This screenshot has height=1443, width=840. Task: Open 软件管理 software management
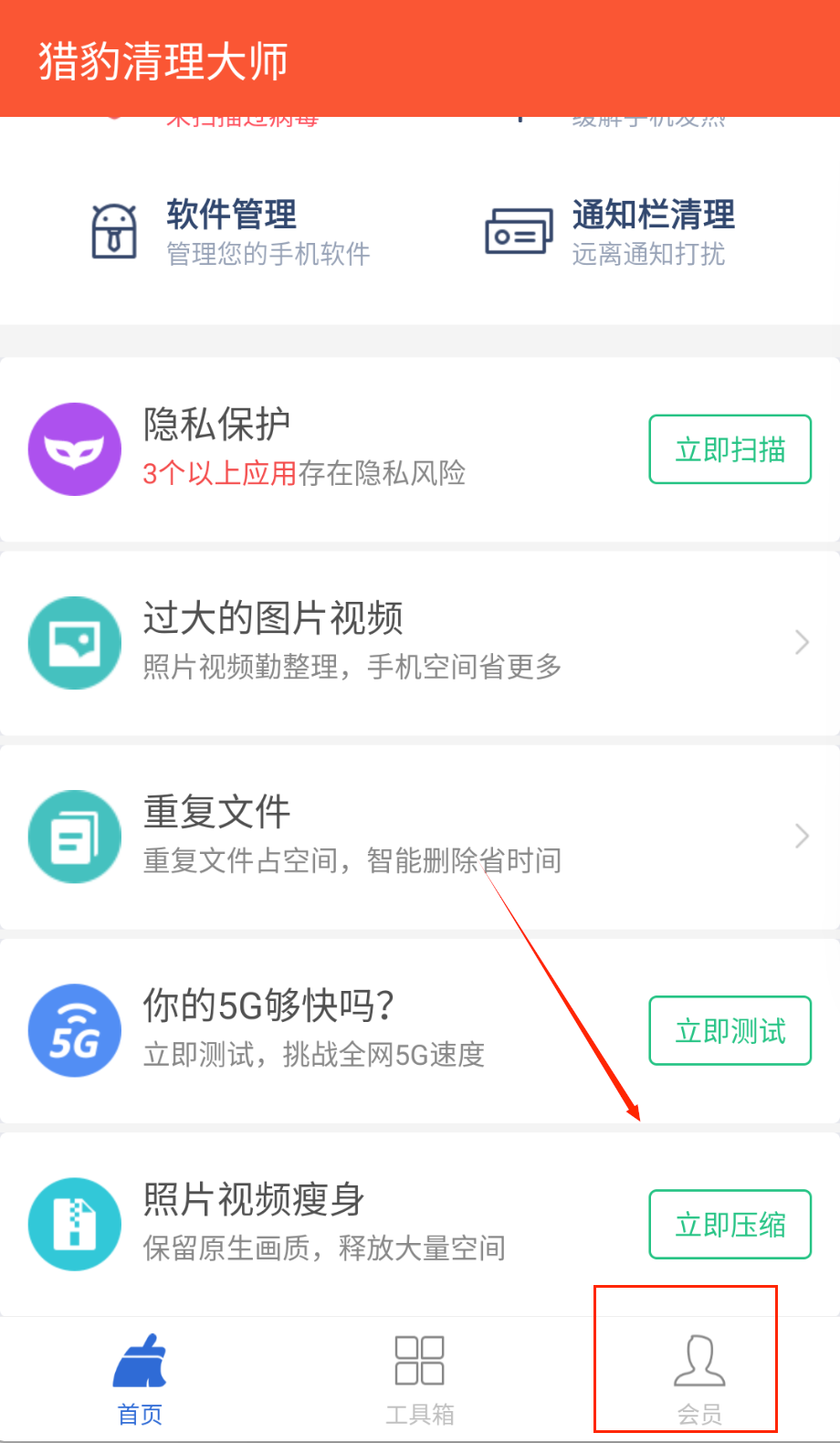[231, 231]
